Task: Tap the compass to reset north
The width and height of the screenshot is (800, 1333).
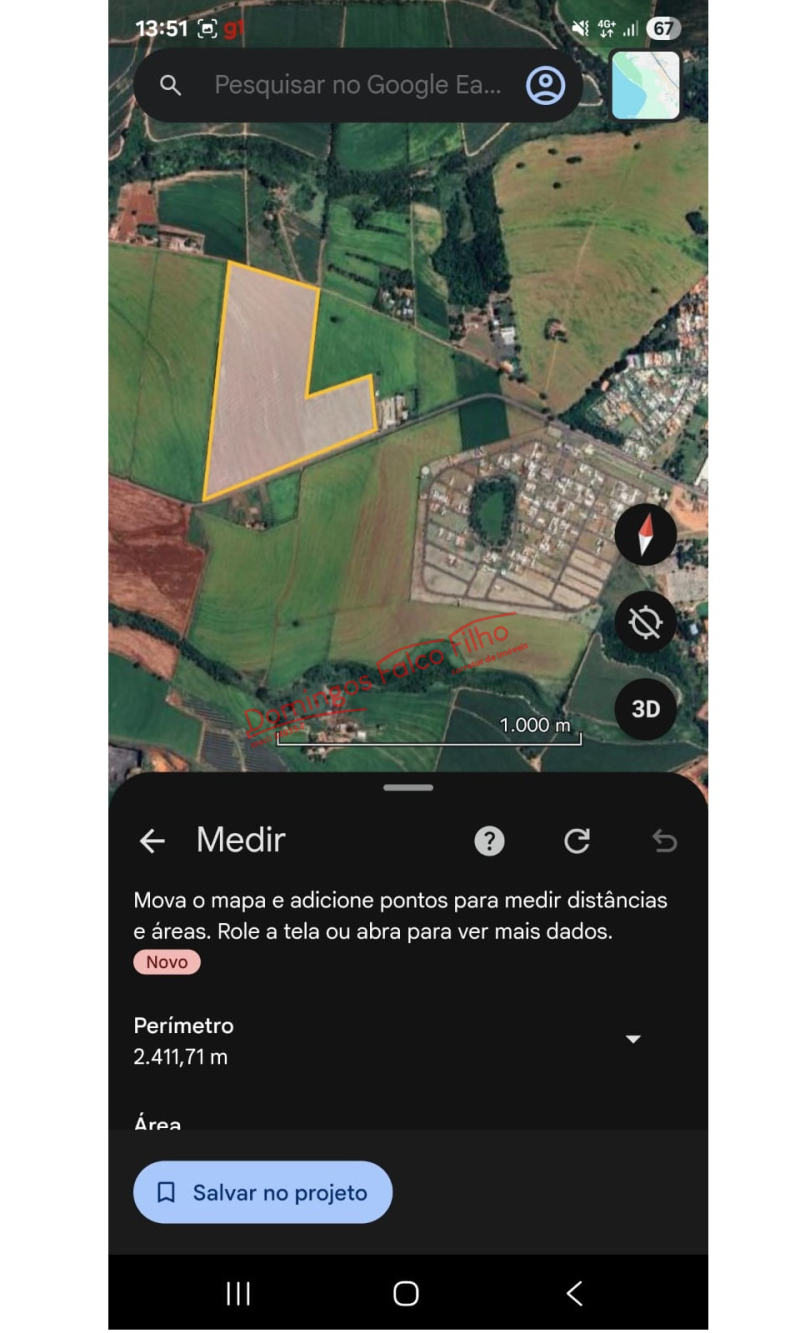Action: point(645,535)
